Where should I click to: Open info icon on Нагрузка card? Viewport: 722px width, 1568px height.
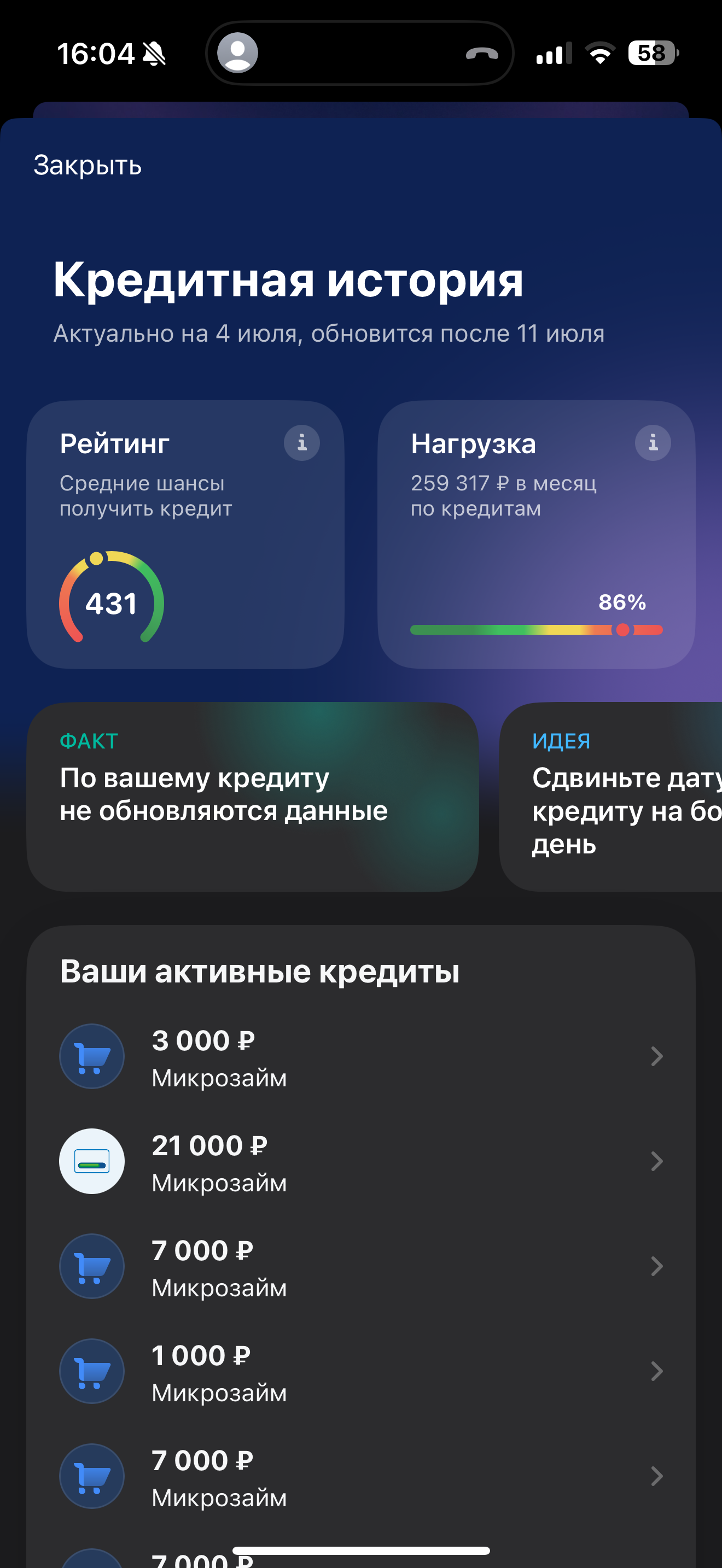click(x=653, y=442)
